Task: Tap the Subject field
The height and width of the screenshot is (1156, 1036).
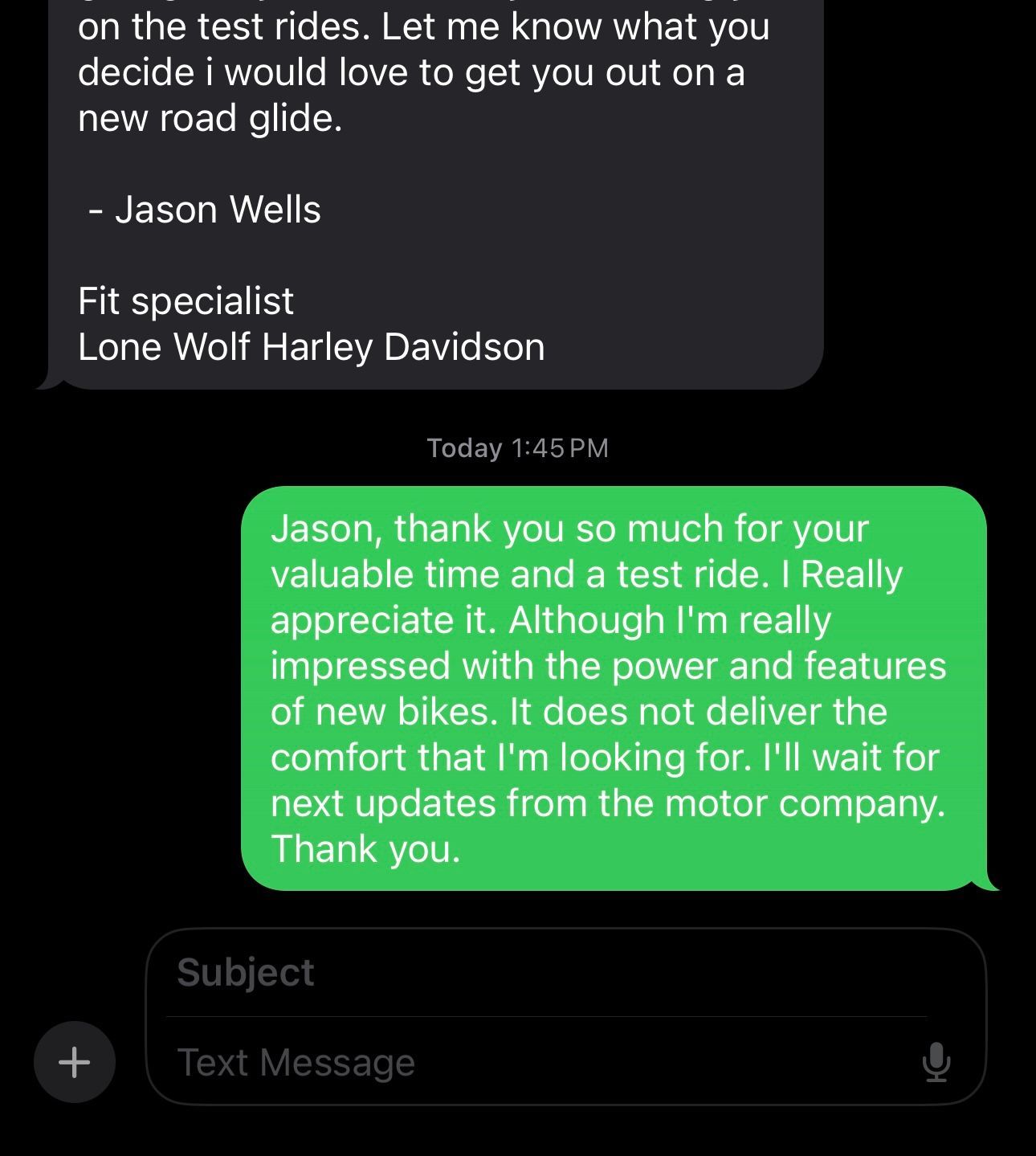Action: (x=546, y=972)
